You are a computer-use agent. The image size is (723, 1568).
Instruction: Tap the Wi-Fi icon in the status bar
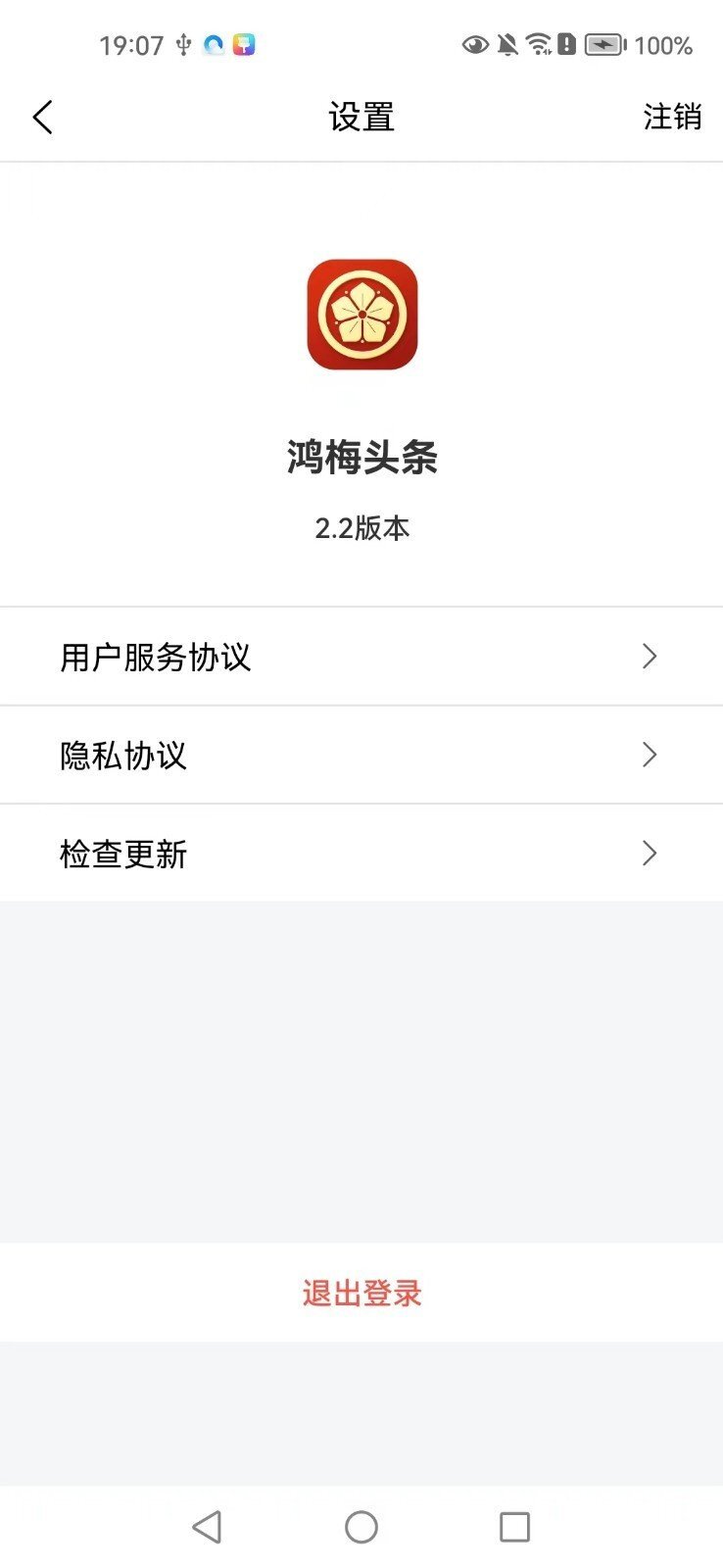(x=538, y=44)
